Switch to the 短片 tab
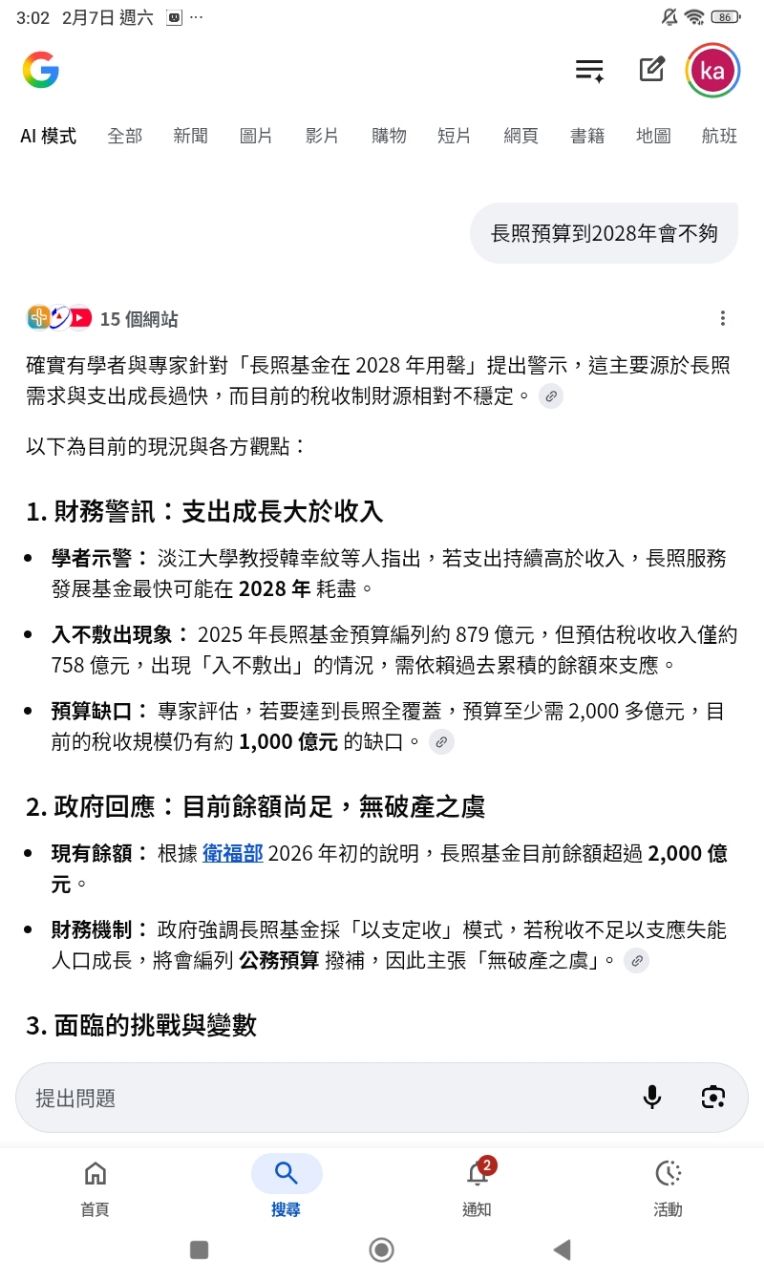 click(454, 136)
